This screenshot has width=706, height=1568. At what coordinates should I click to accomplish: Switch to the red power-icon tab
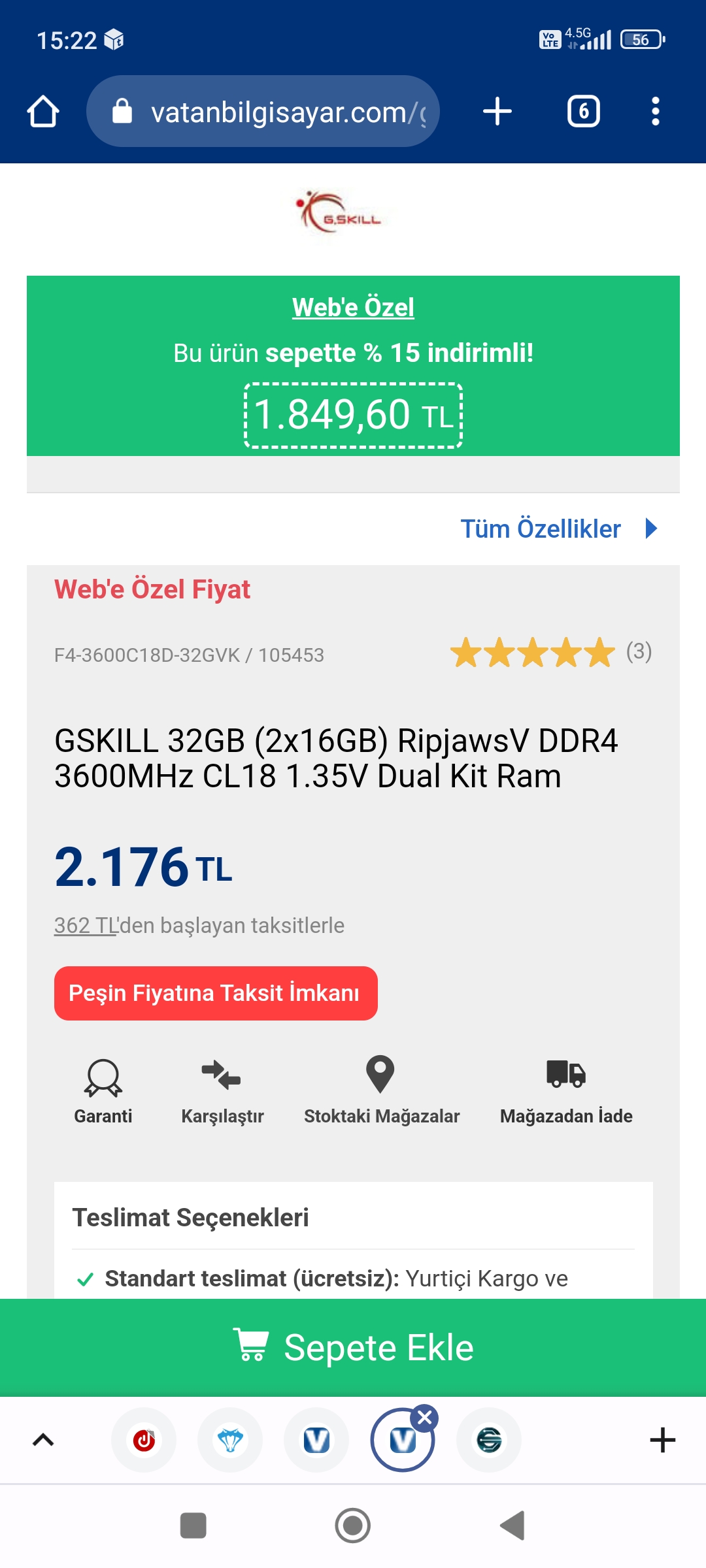[144, 1440]
